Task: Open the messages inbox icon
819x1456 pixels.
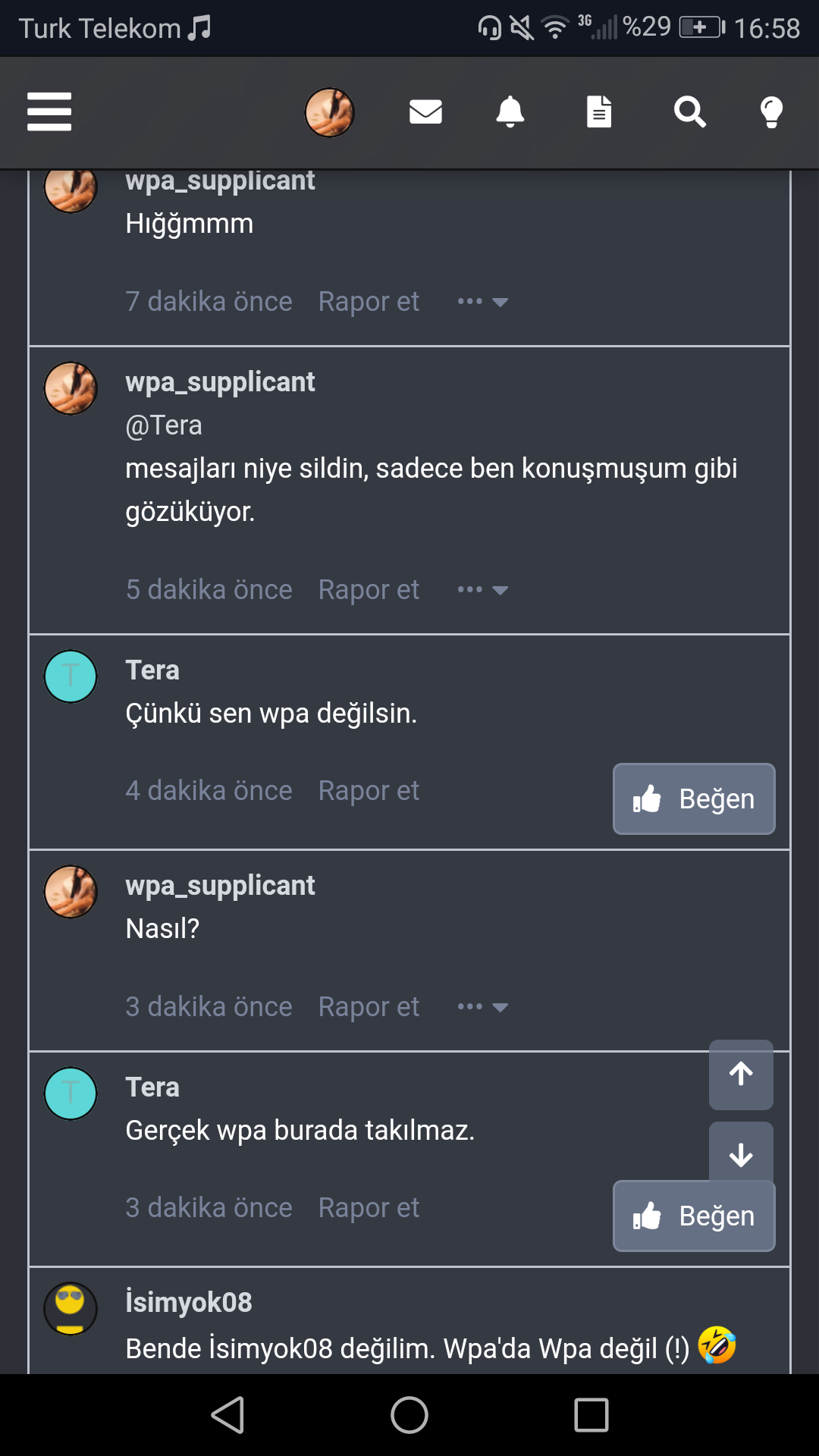Action: click(x=425, y=111)
